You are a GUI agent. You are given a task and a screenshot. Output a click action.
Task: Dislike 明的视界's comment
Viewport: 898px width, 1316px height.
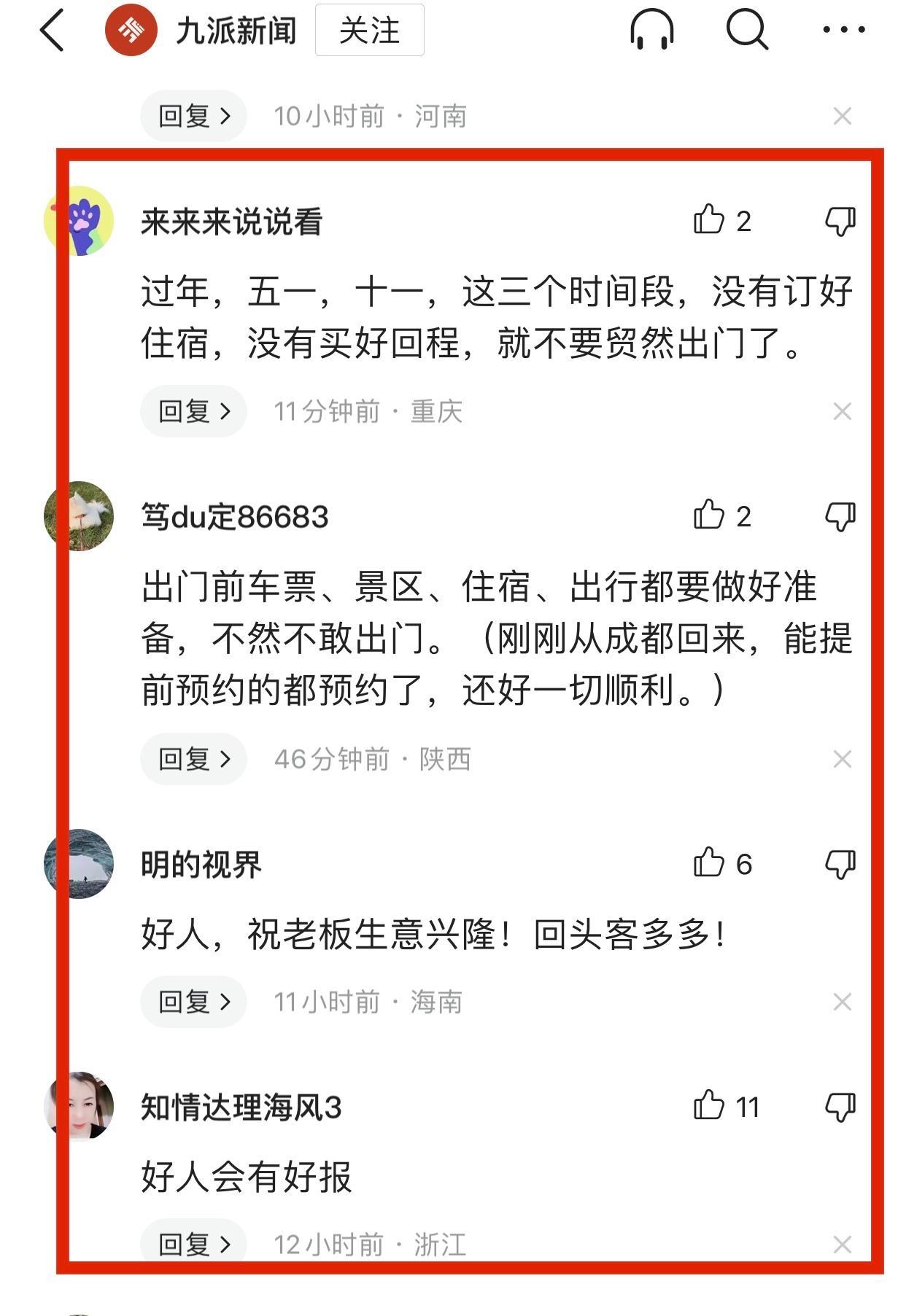coord(840,864)
